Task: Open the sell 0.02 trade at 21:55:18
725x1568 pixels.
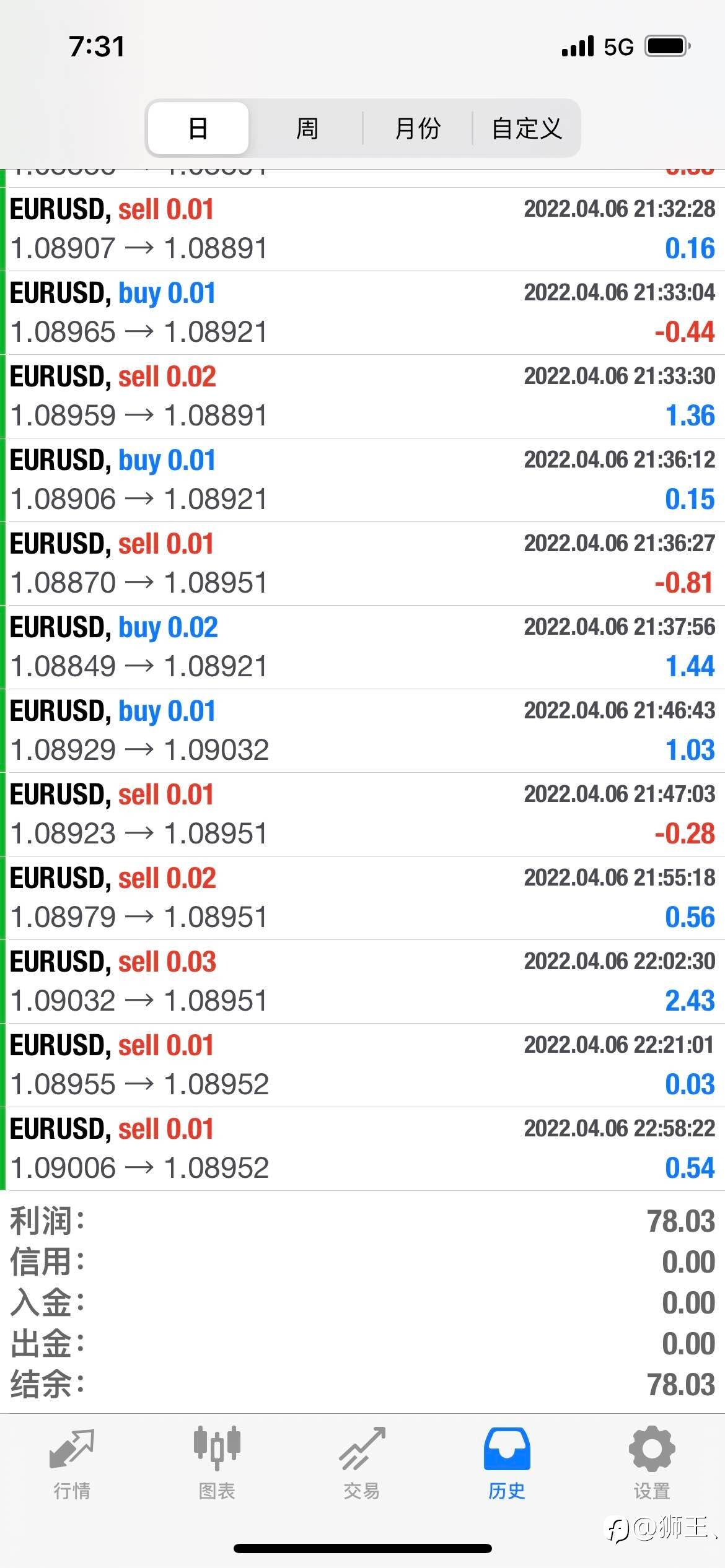Action: pos(362,898)
